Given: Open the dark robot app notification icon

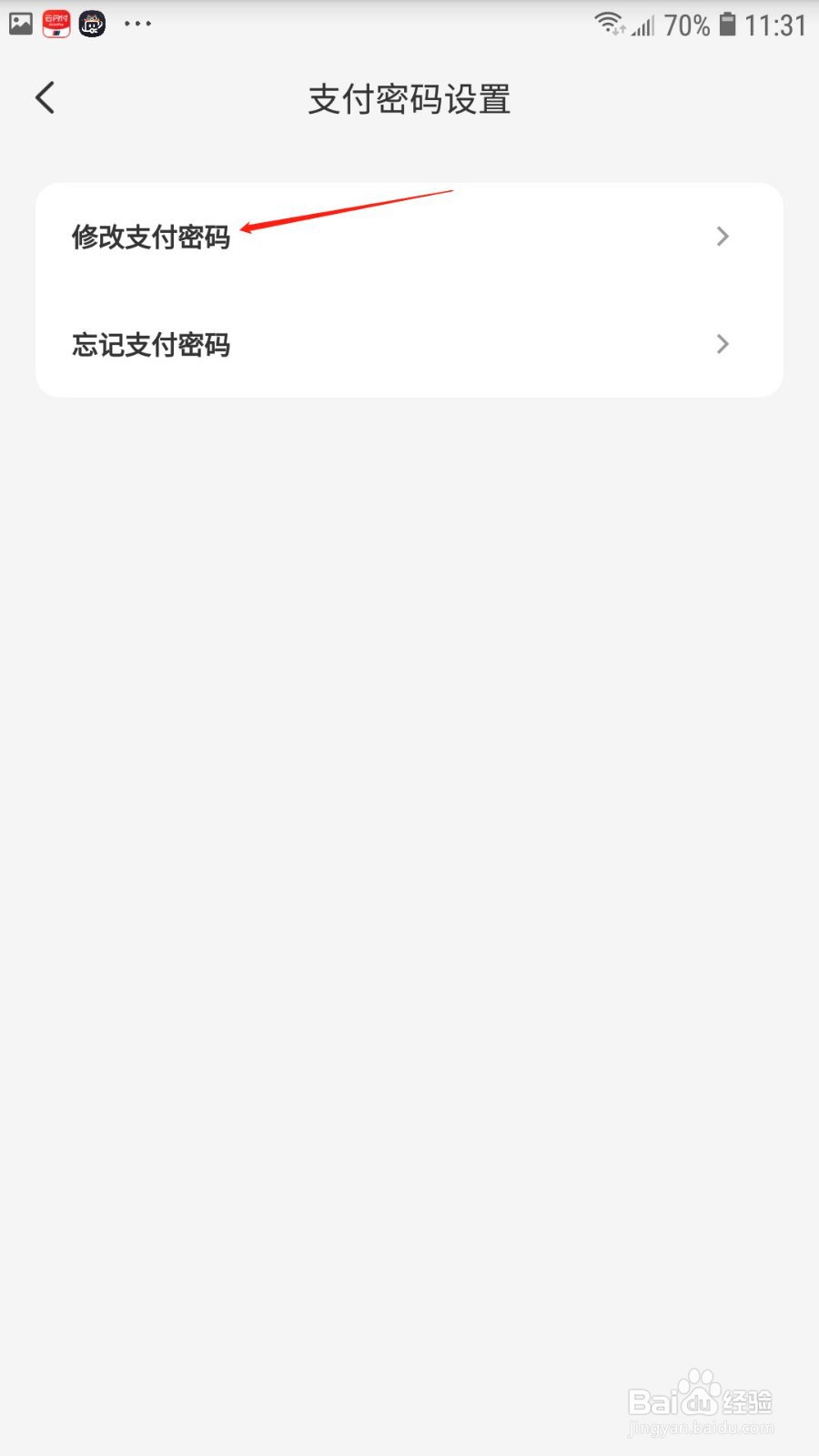Looking at the screenshot, I should [x=92, y=24].
